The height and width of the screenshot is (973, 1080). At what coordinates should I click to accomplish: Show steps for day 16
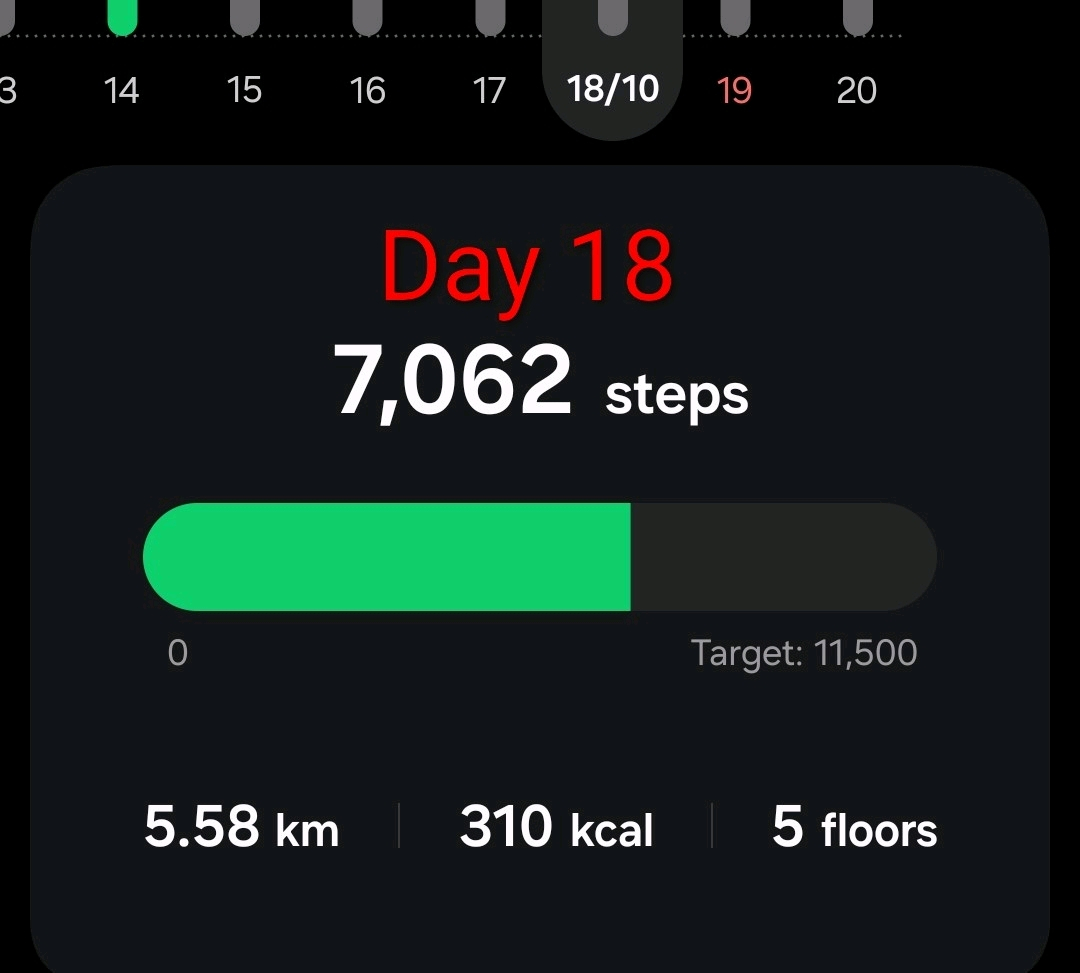(x=367, y=90)
